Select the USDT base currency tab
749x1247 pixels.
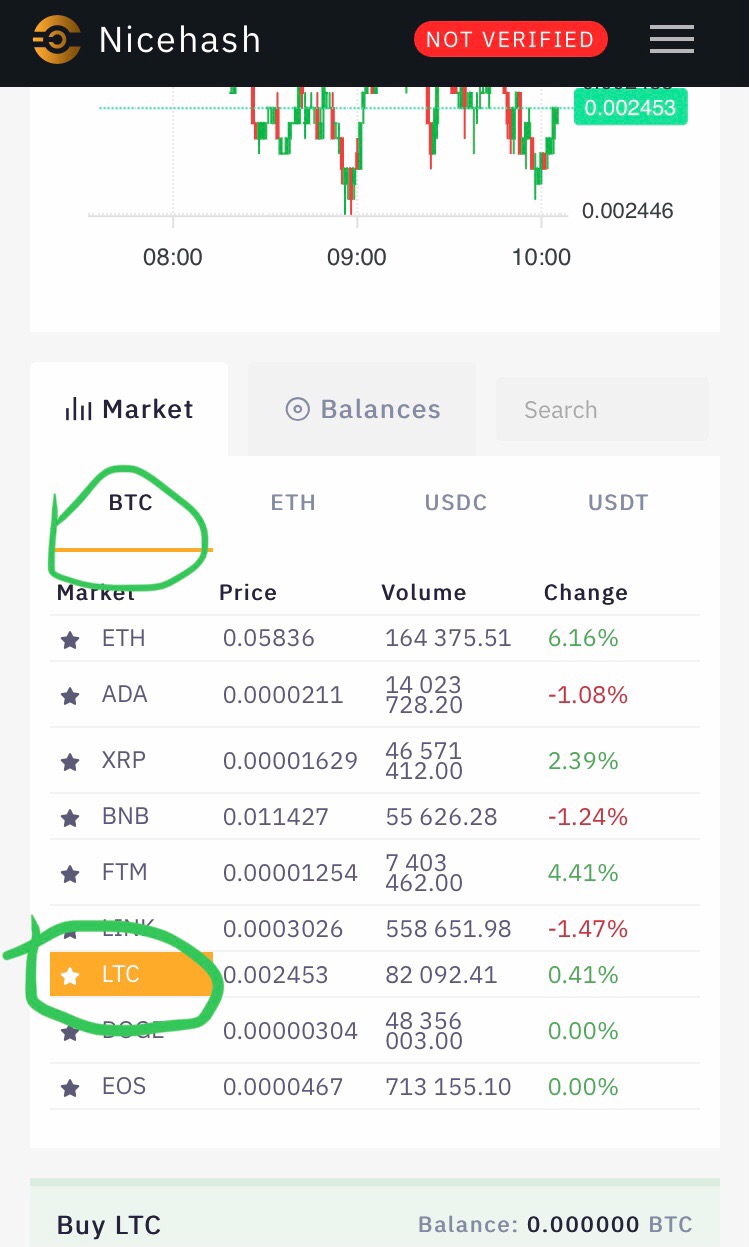(x=618, y=502)
